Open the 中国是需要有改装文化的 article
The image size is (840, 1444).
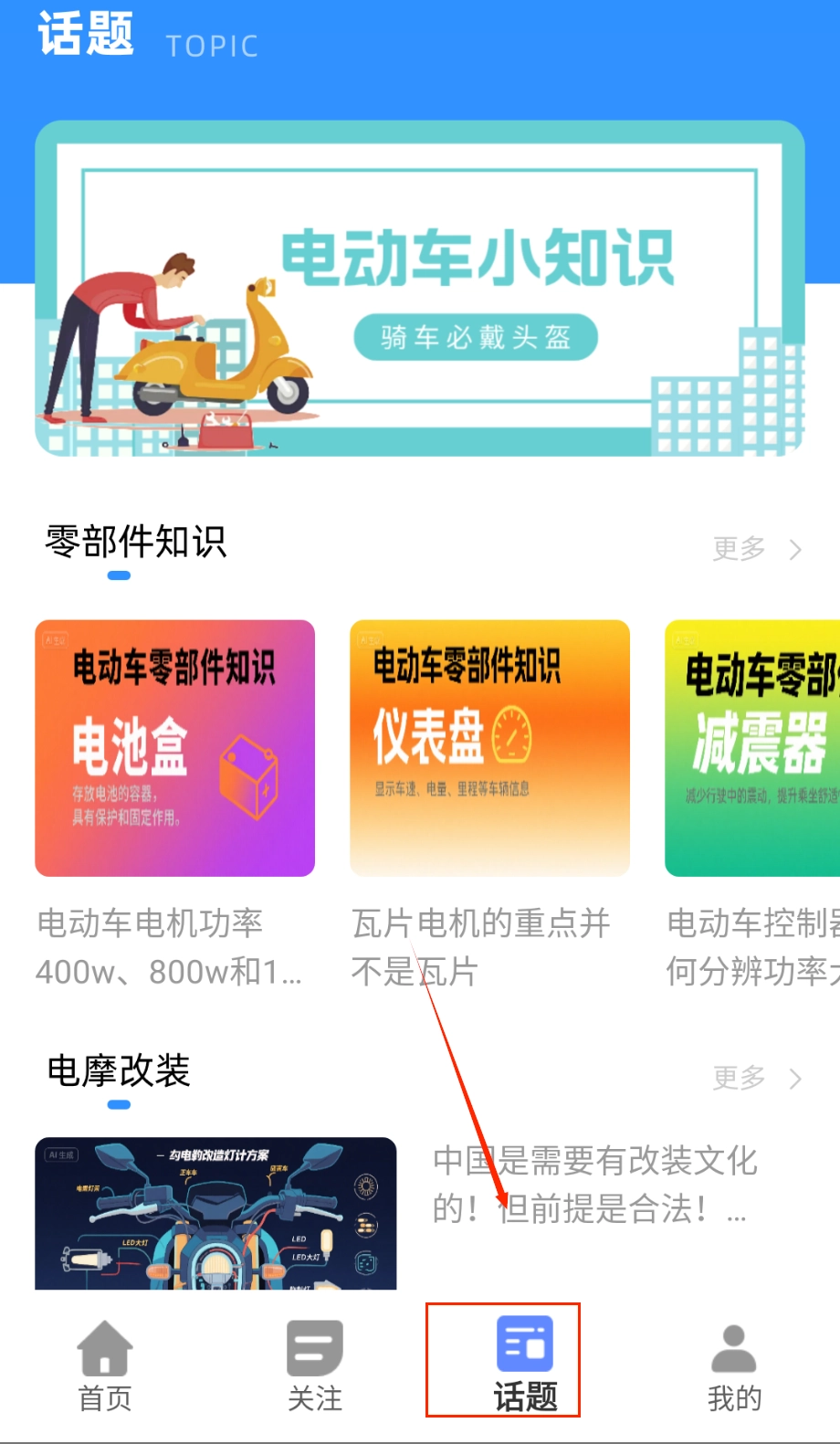click(593, 1185)
